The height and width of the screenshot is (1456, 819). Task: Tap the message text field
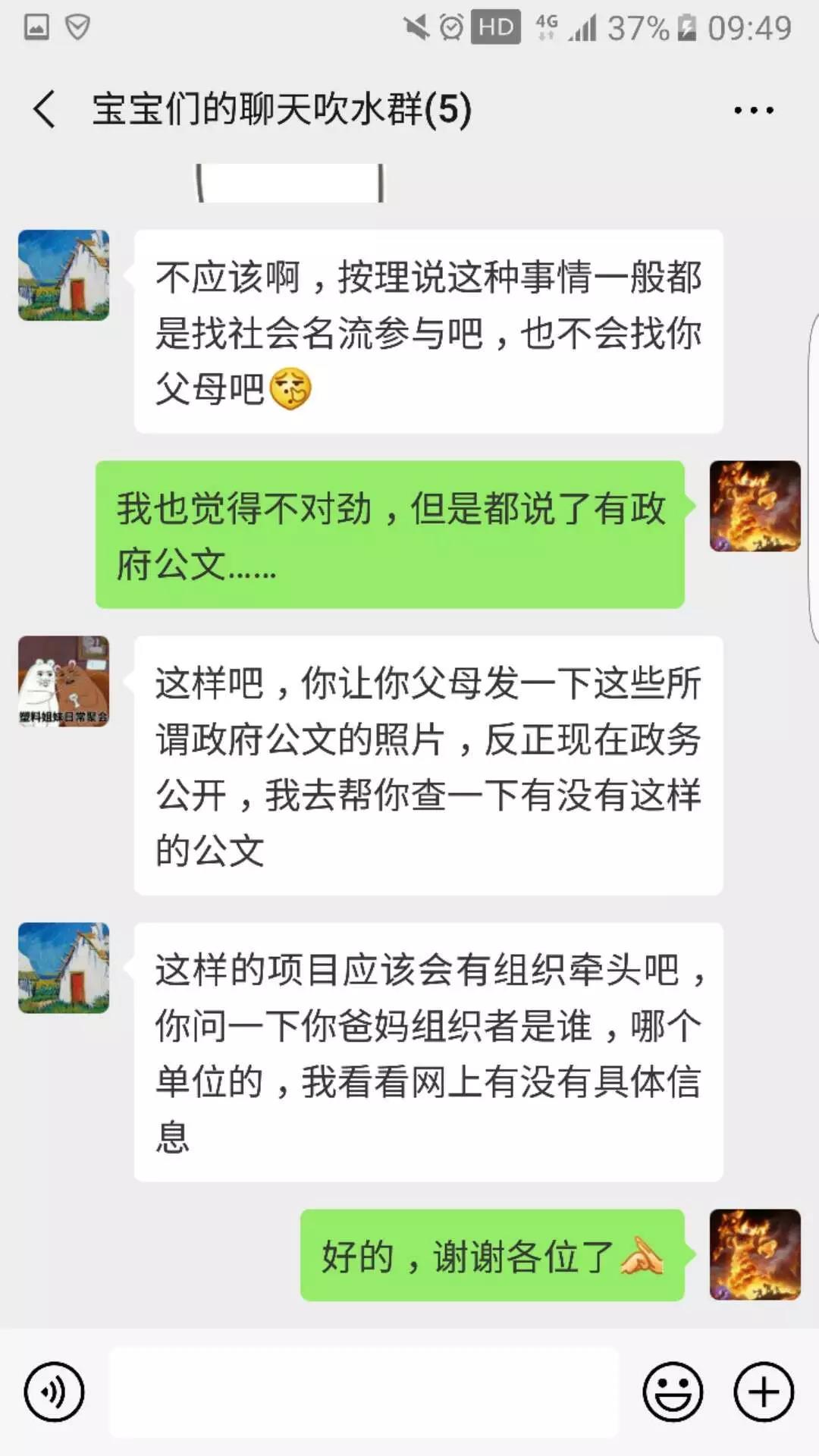pyautogui.click(x=364, y=1392)
